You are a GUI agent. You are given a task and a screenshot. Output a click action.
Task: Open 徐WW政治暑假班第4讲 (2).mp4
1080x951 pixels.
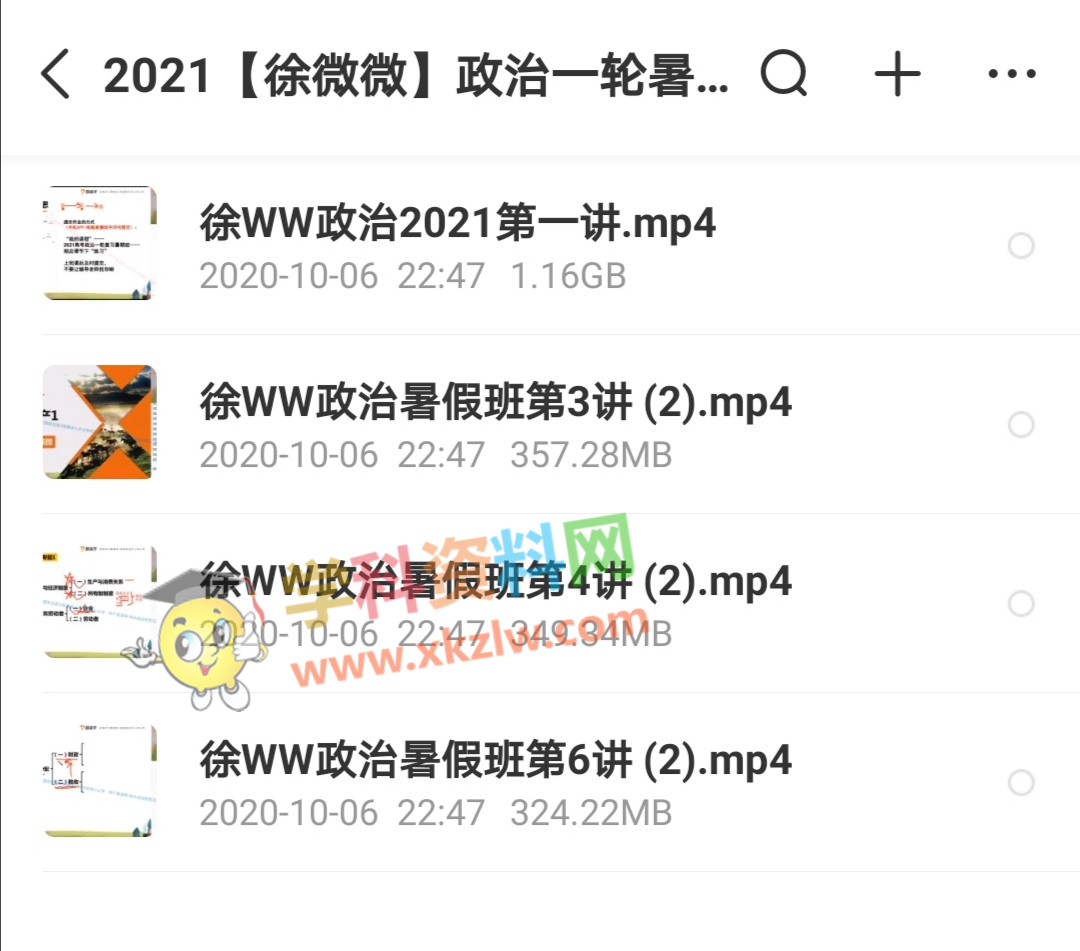(x=495, y=582)
